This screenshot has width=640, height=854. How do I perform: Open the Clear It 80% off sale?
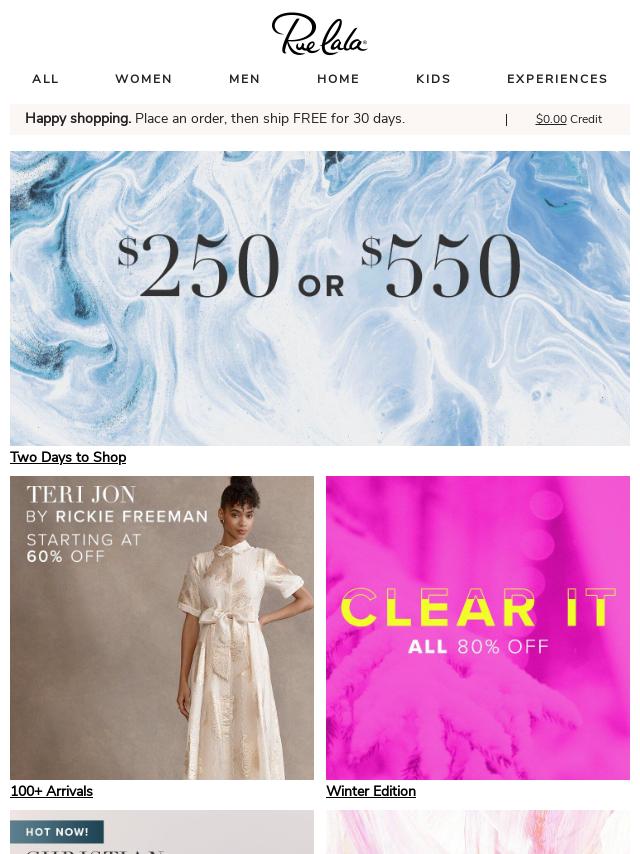tap(478, 627)
